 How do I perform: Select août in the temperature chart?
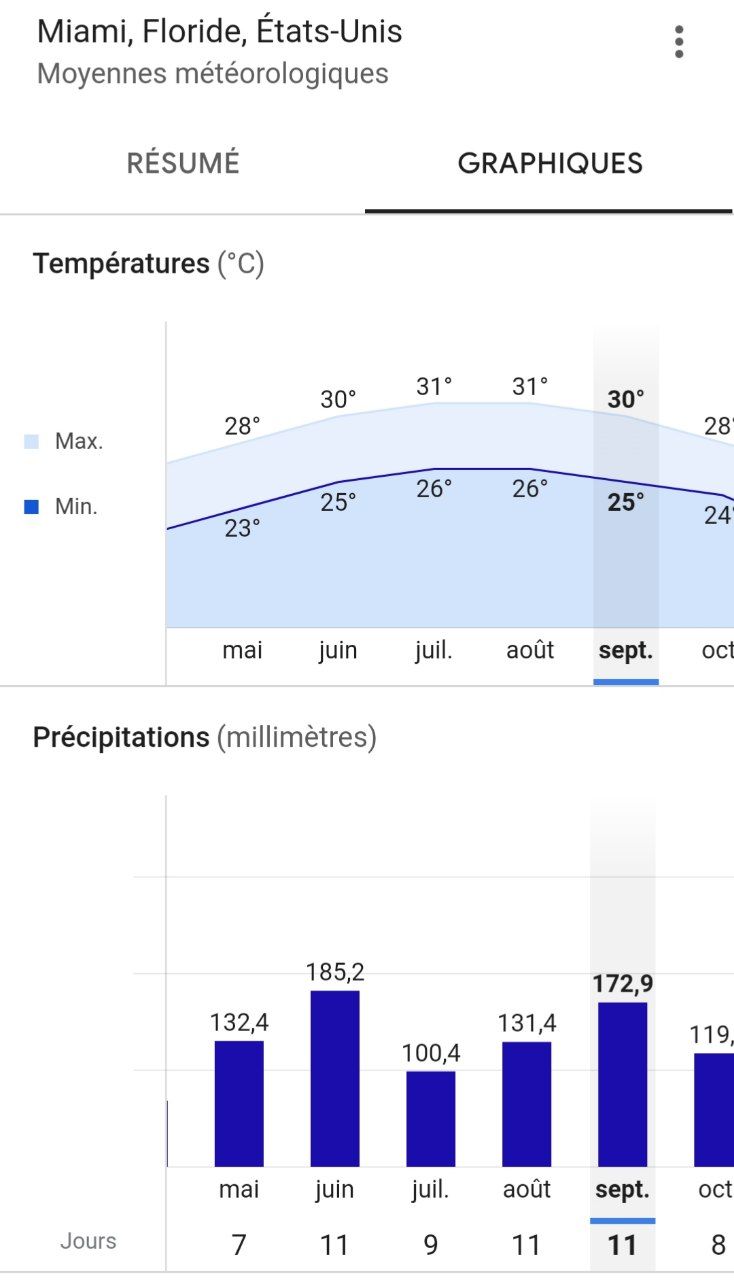click(x=530, y=650)
